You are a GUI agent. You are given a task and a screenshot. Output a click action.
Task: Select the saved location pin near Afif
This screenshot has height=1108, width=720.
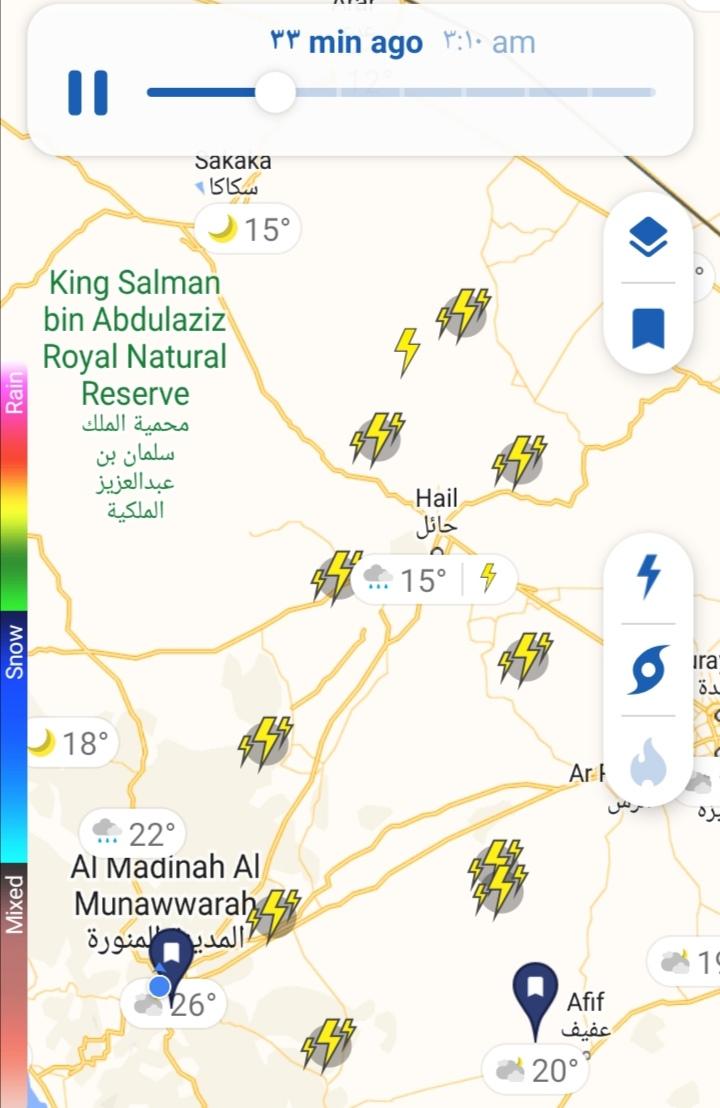tap(535, 993)
